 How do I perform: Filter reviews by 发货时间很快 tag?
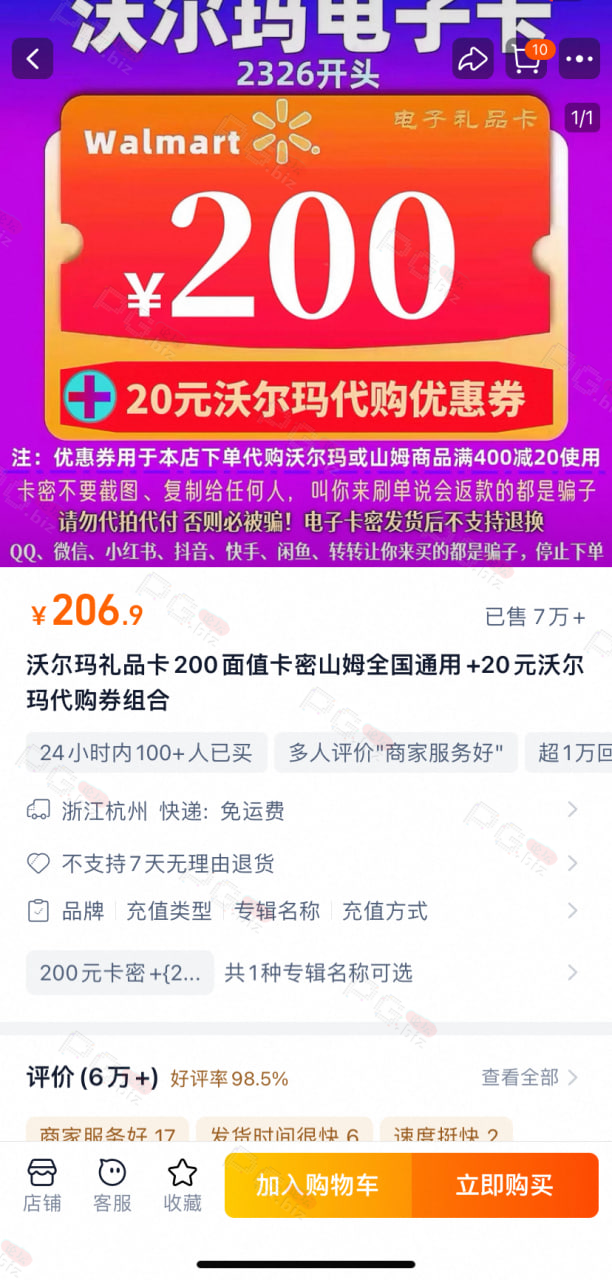pos(284,1131)
